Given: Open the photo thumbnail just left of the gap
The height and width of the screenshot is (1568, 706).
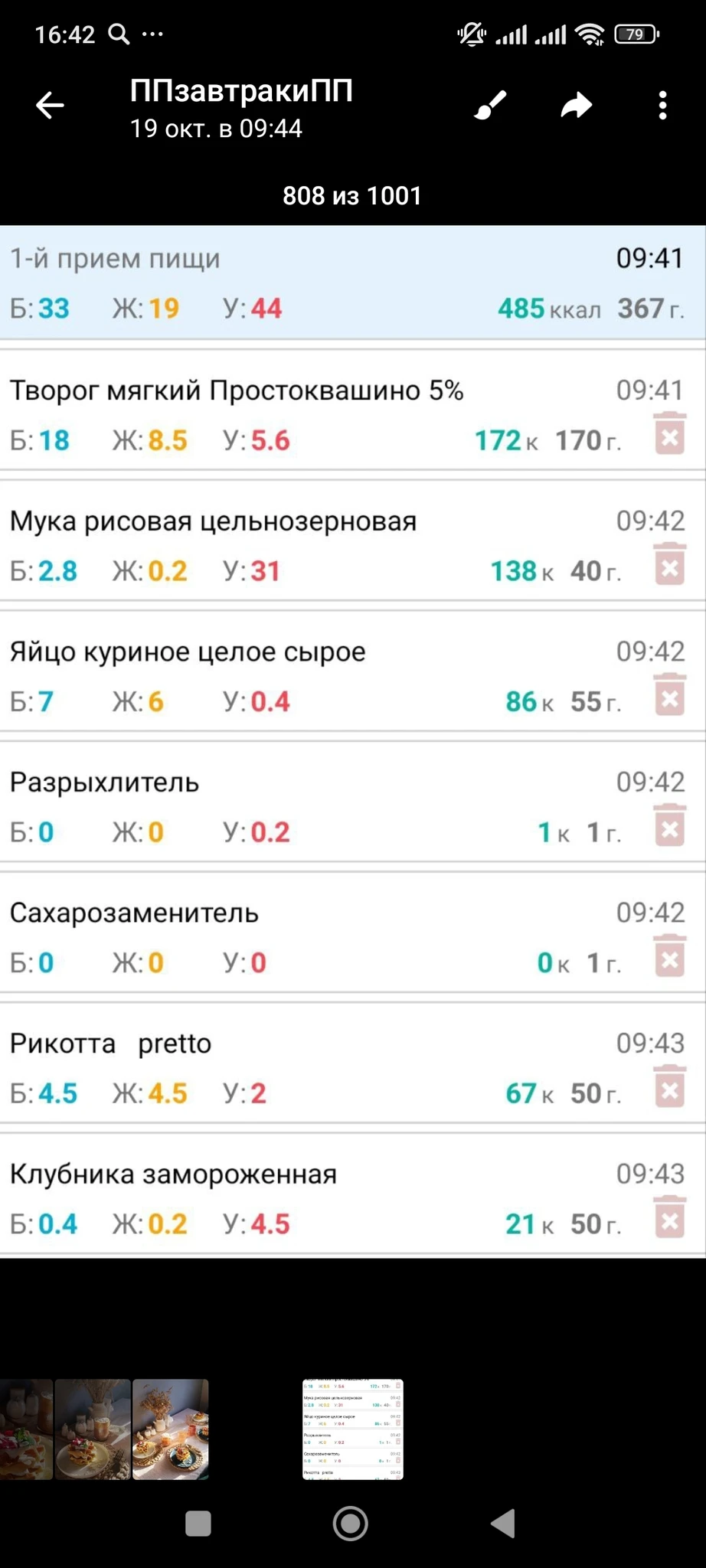Looking at the screenshot, I should pyautogui.click(x=170, y=1429).
